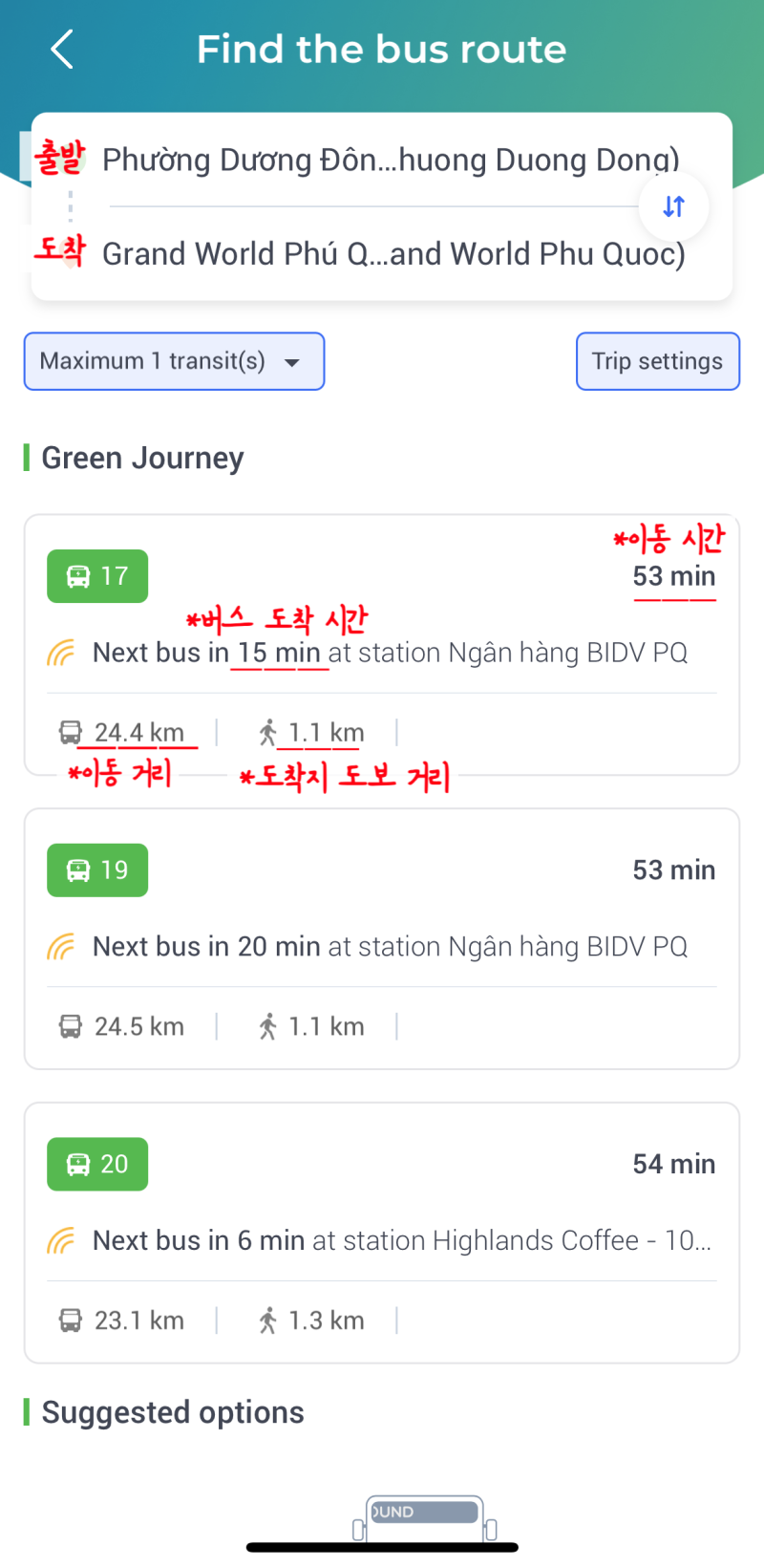Select the 53 min duration on route 19

coord(674,870)
